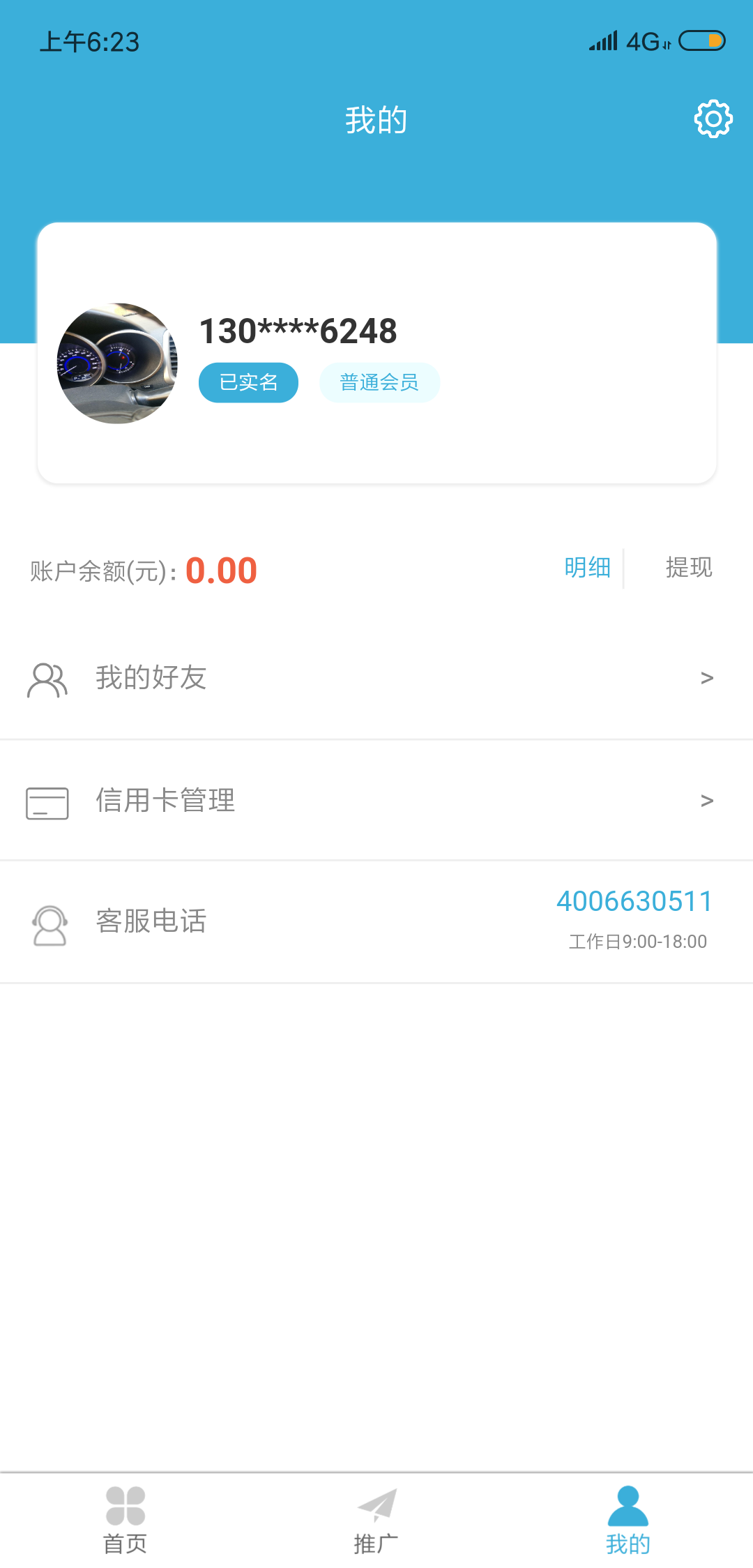Screen dimensions: 753x1568
Task: Tap the profile avatar photo
Action: click(x=117, y=363)
